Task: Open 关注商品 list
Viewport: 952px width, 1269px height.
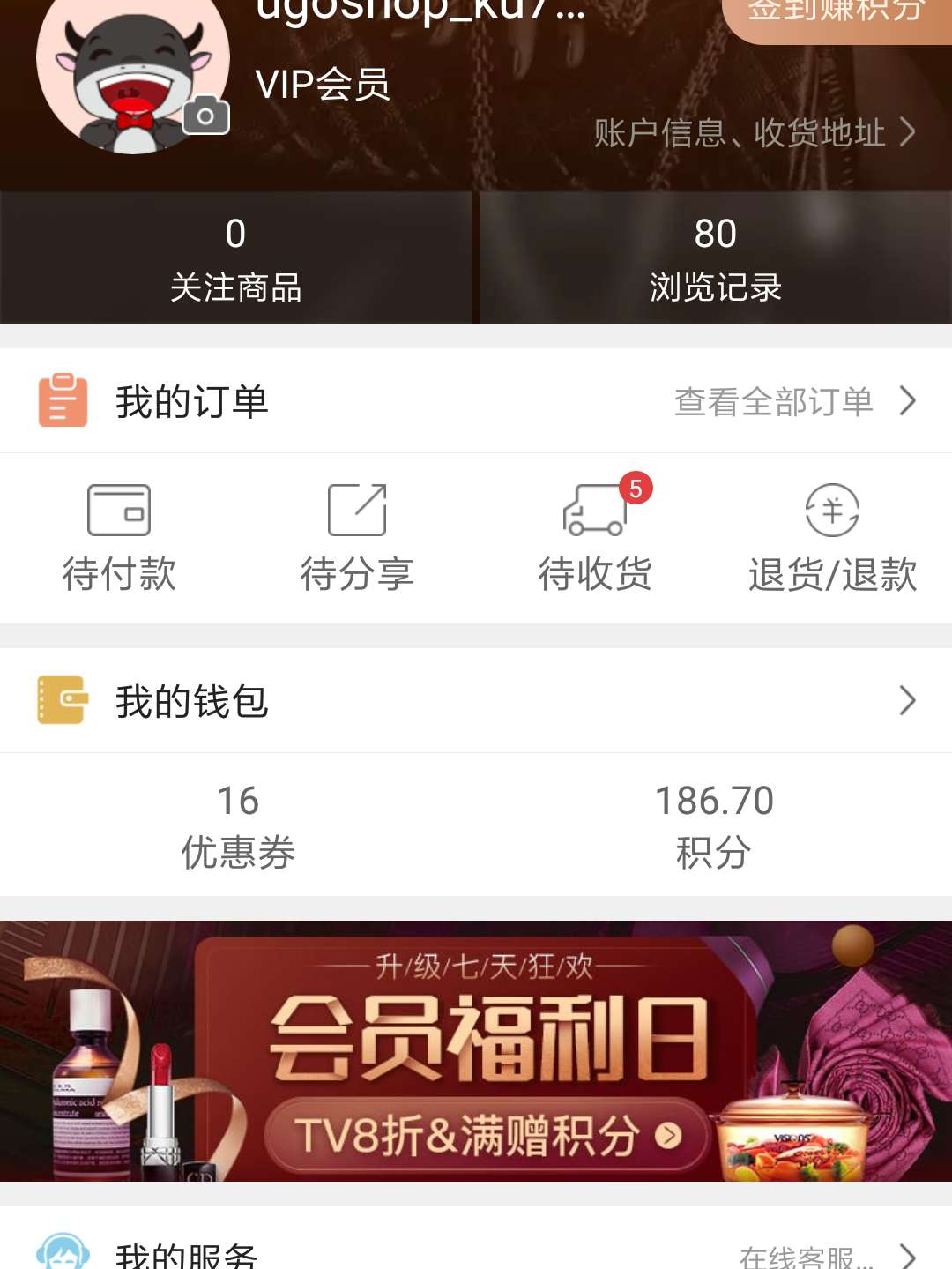Action: (235, 258)
